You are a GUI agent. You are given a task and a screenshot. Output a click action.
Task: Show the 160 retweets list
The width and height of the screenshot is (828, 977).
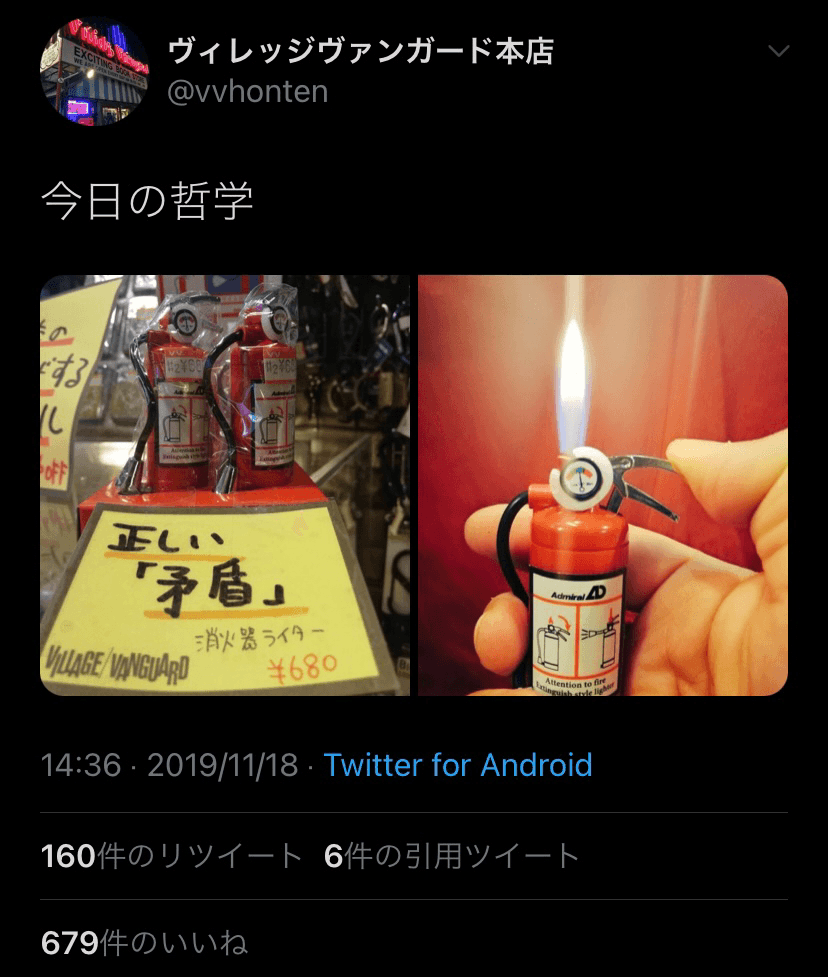(172, 856)
